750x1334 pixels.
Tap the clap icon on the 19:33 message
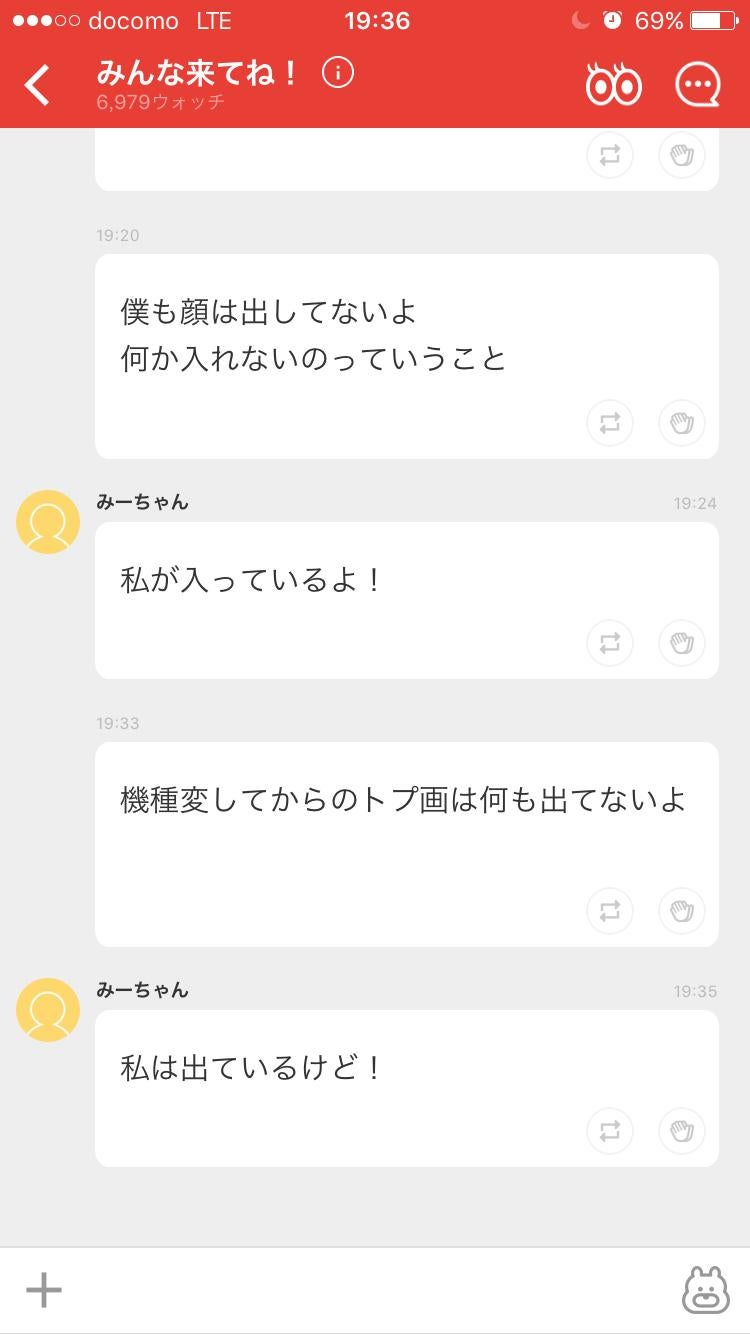[x=681, y=911]
